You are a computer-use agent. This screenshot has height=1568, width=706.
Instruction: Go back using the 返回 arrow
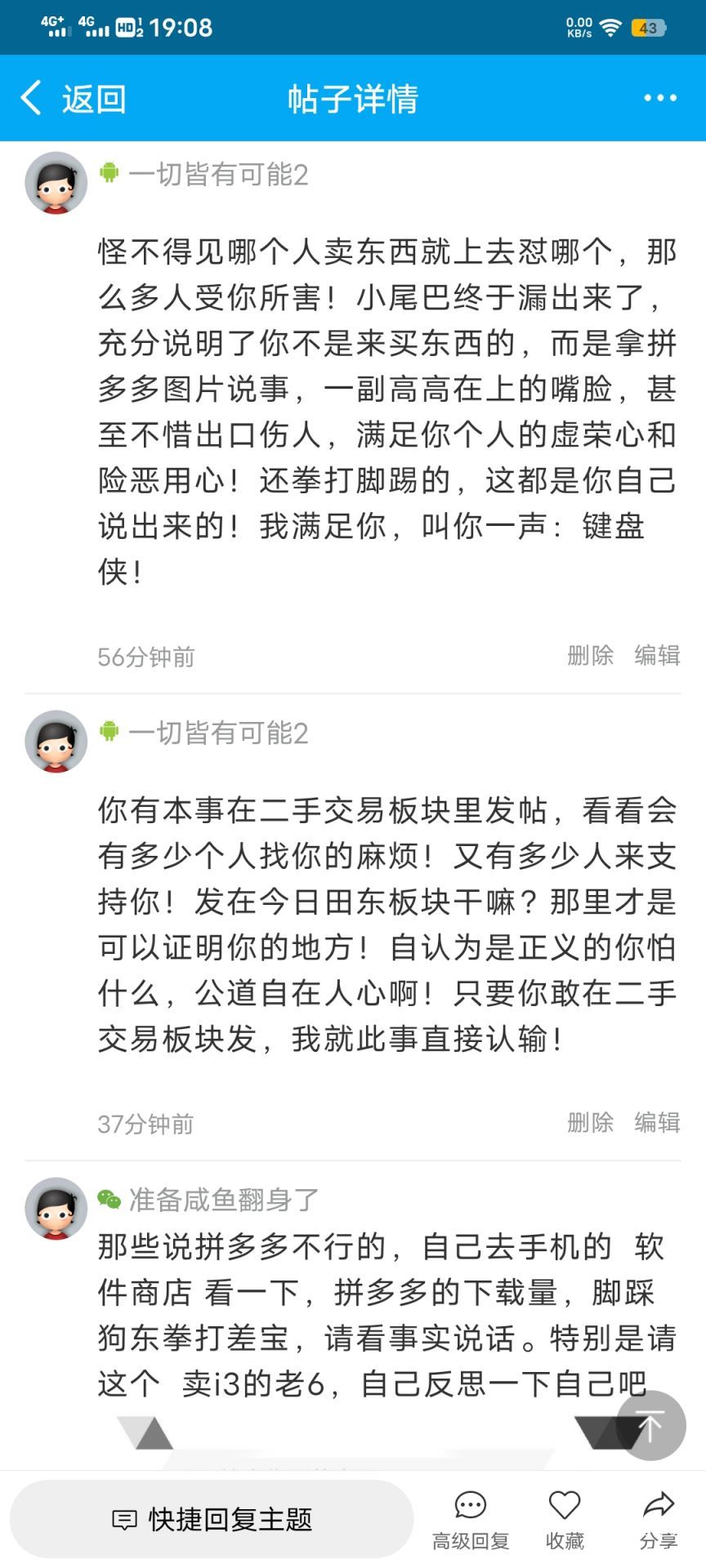coord(73,99)
